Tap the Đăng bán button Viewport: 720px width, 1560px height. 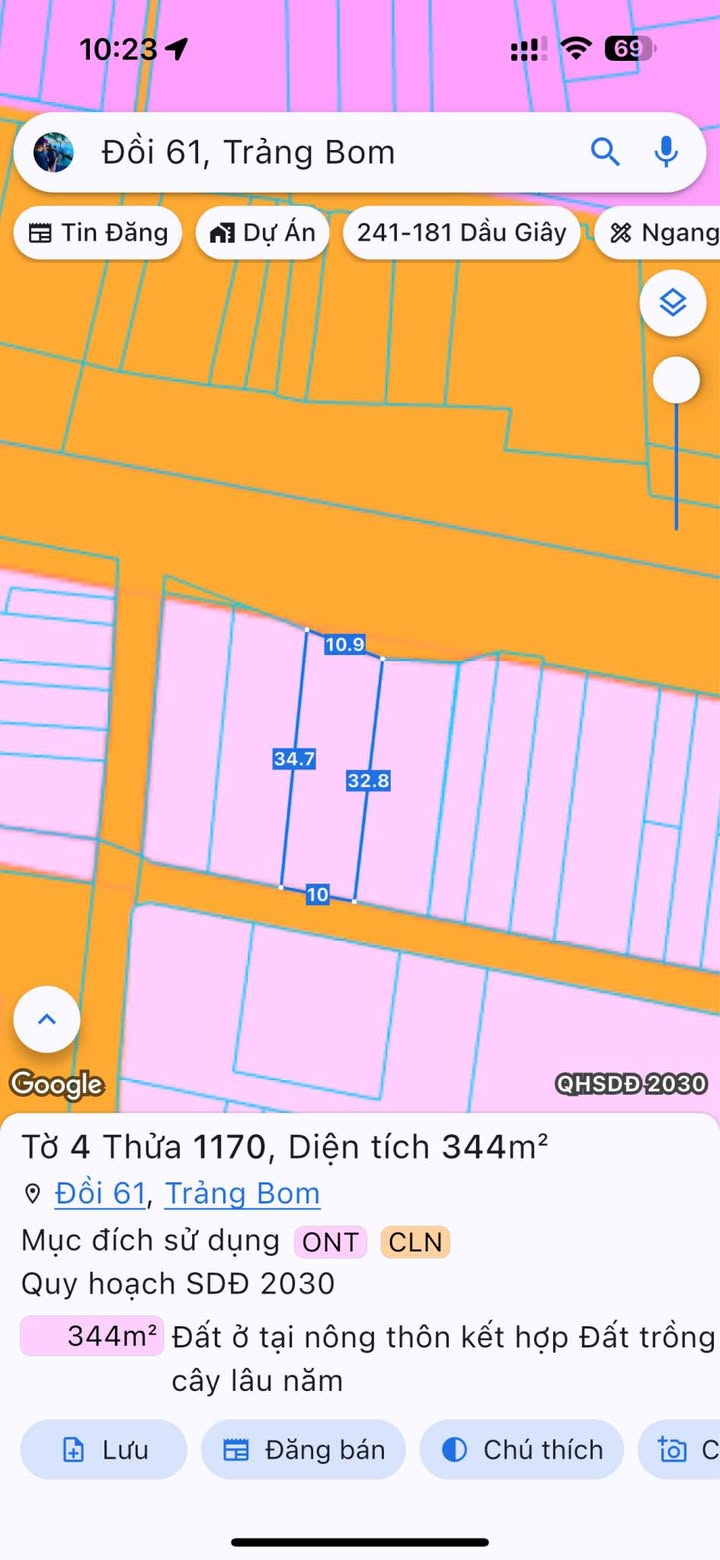pyautogui.click(x=304, y=1450)
